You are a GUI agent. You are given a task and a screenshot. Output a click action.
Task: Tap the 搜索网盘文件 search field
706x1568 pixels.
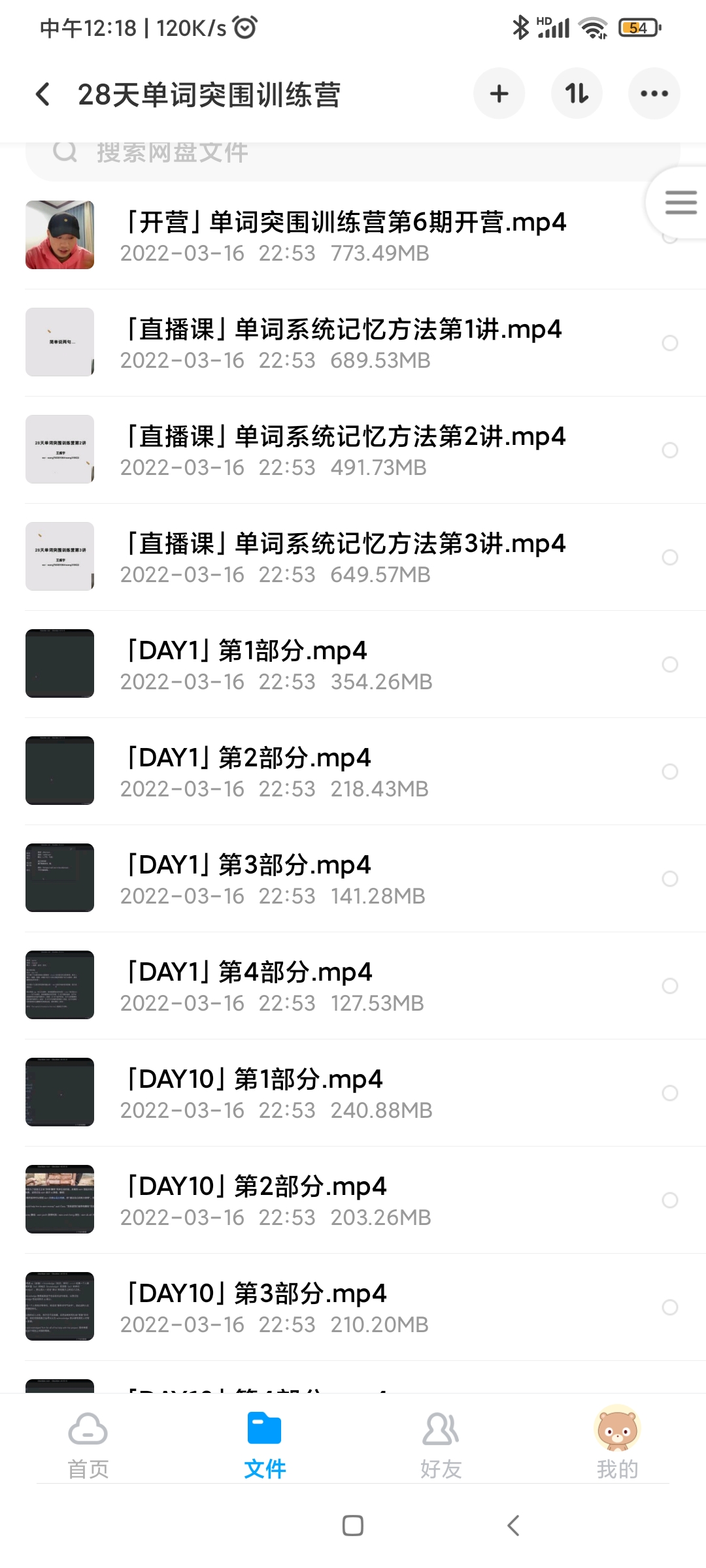click(353, 152)
